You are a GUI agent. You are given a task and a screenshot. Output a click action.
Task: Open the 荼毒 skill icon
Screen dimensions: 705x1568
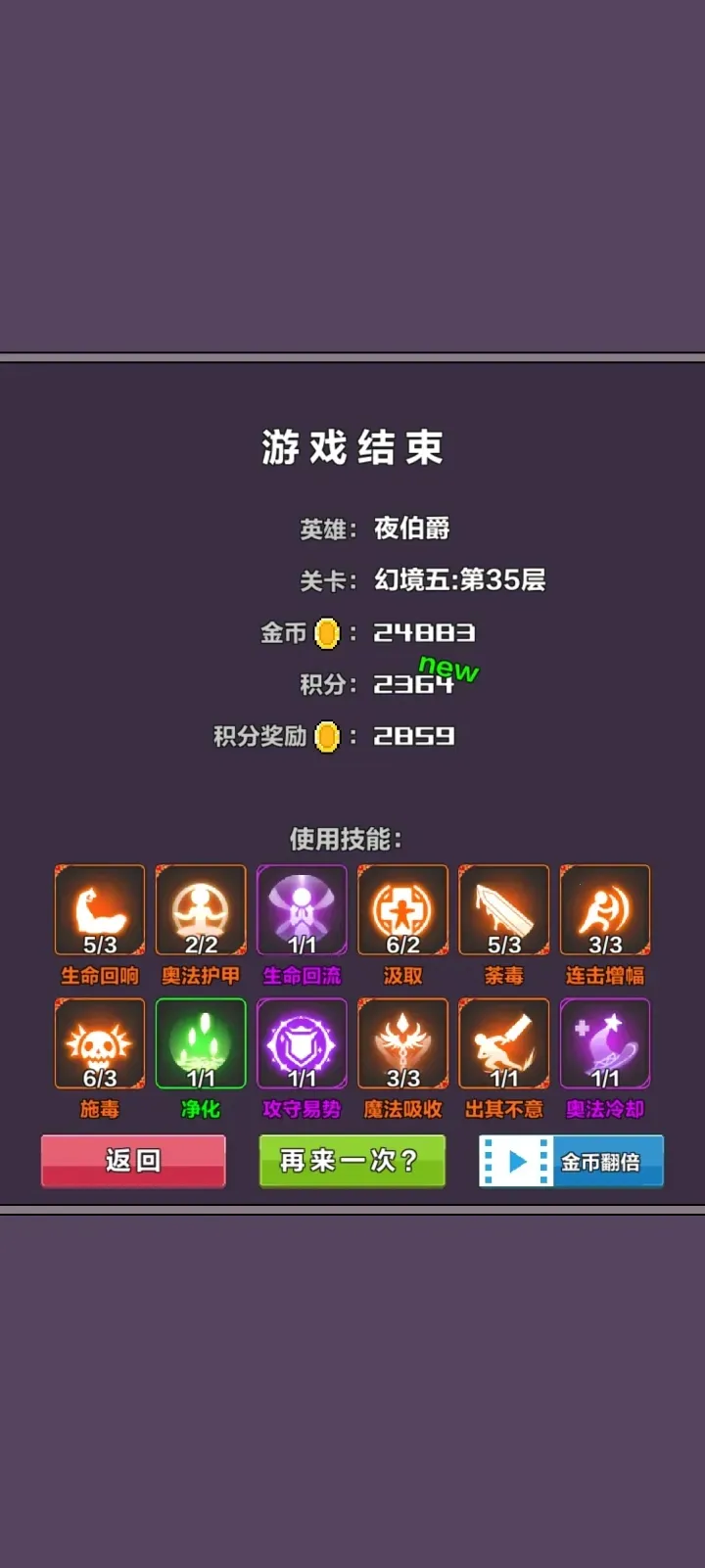pyautogui.click(x=504, y=909)
